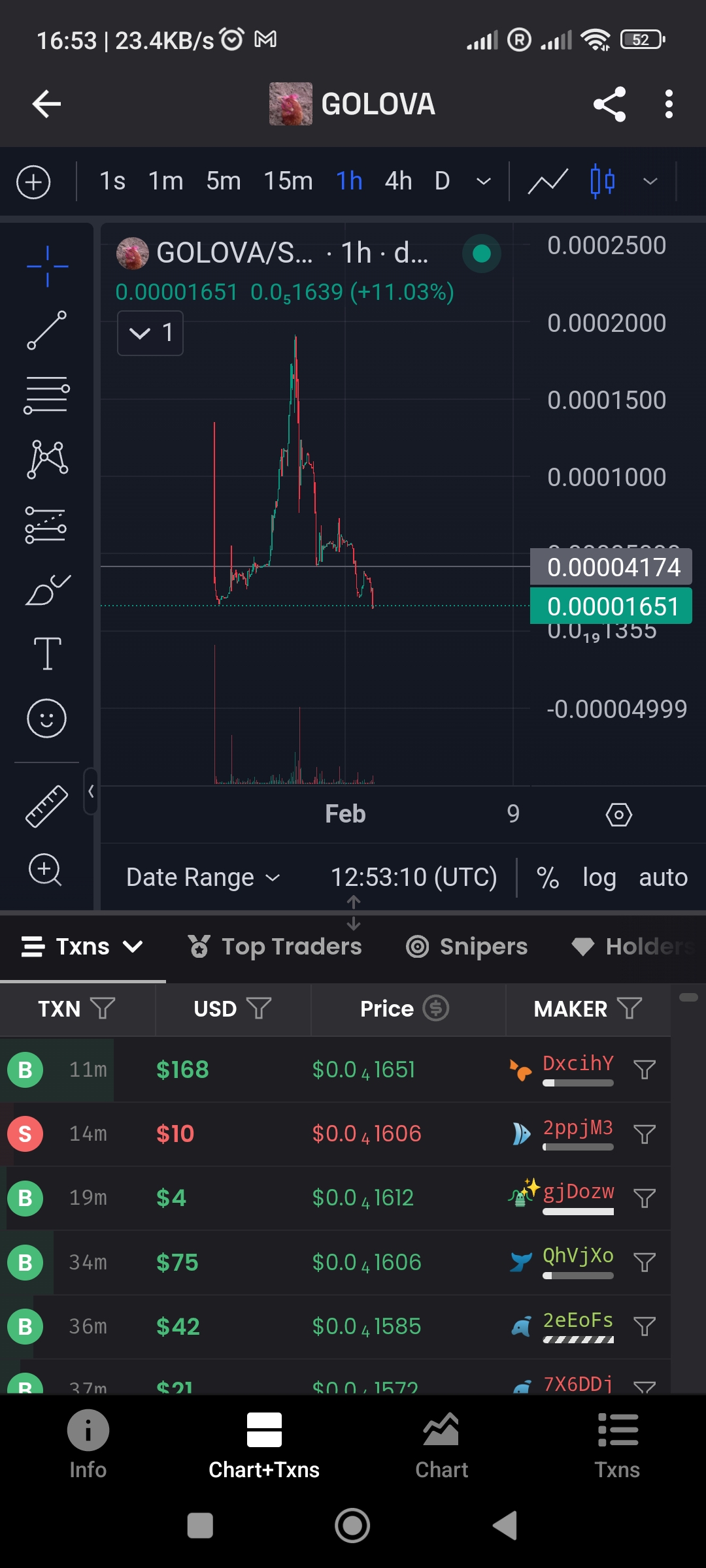Filter transactions by USD amount
706x1568 pixels.
click(259, 1008)
